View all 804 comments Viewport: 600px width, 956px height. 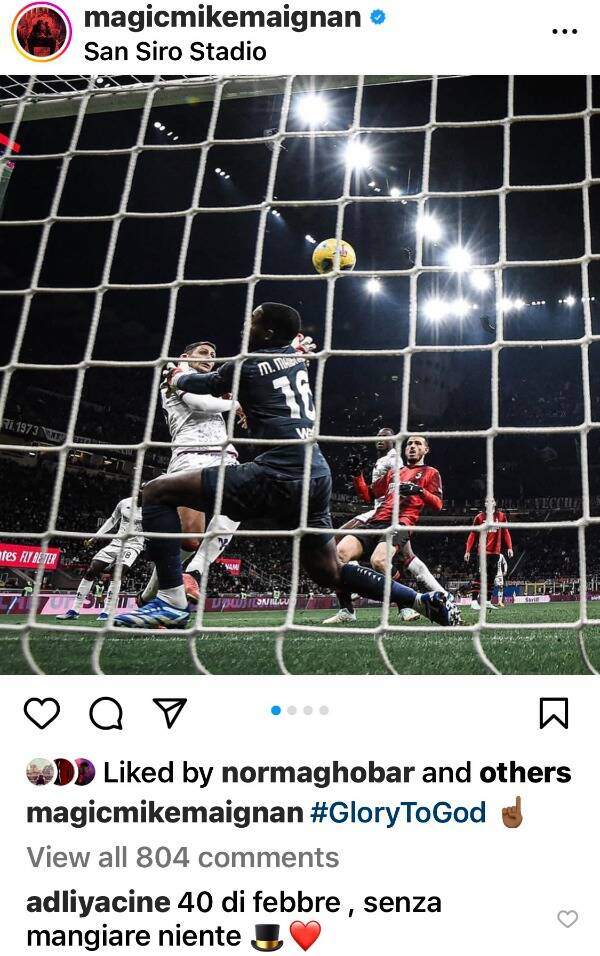pyautogui.click(x=183, y=857)
